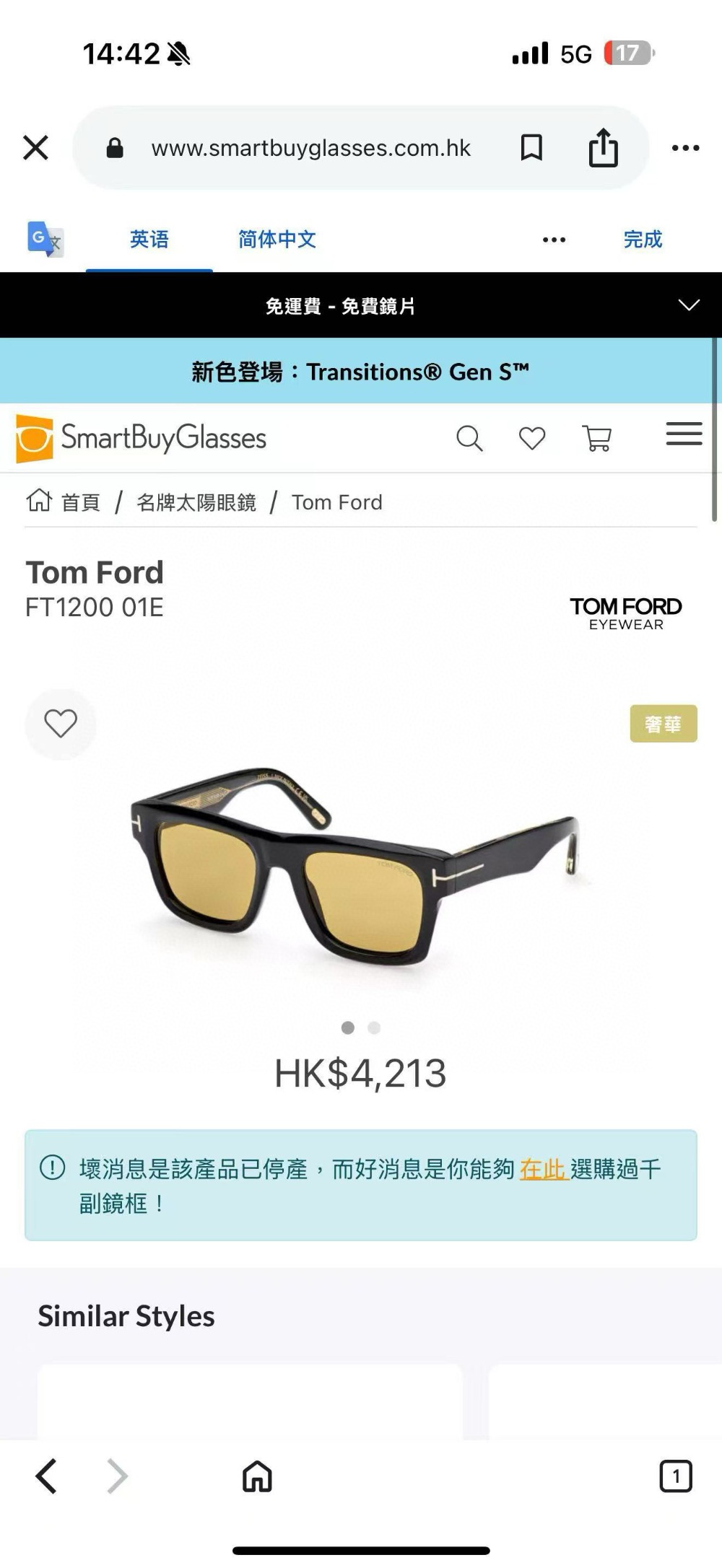Switch translation to 英语 tab
The height and width of the screenshot is (1568, 722).
click(149, 240)
